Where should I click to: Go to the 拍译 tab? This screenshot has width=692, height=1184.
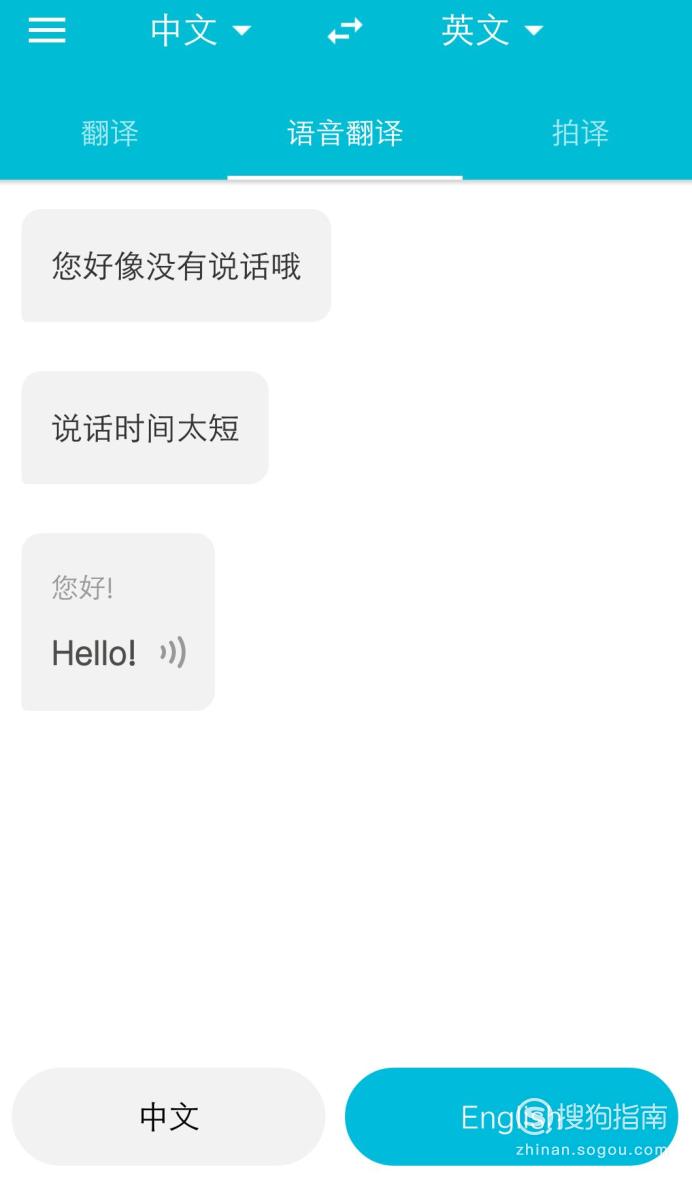point(579,134)
